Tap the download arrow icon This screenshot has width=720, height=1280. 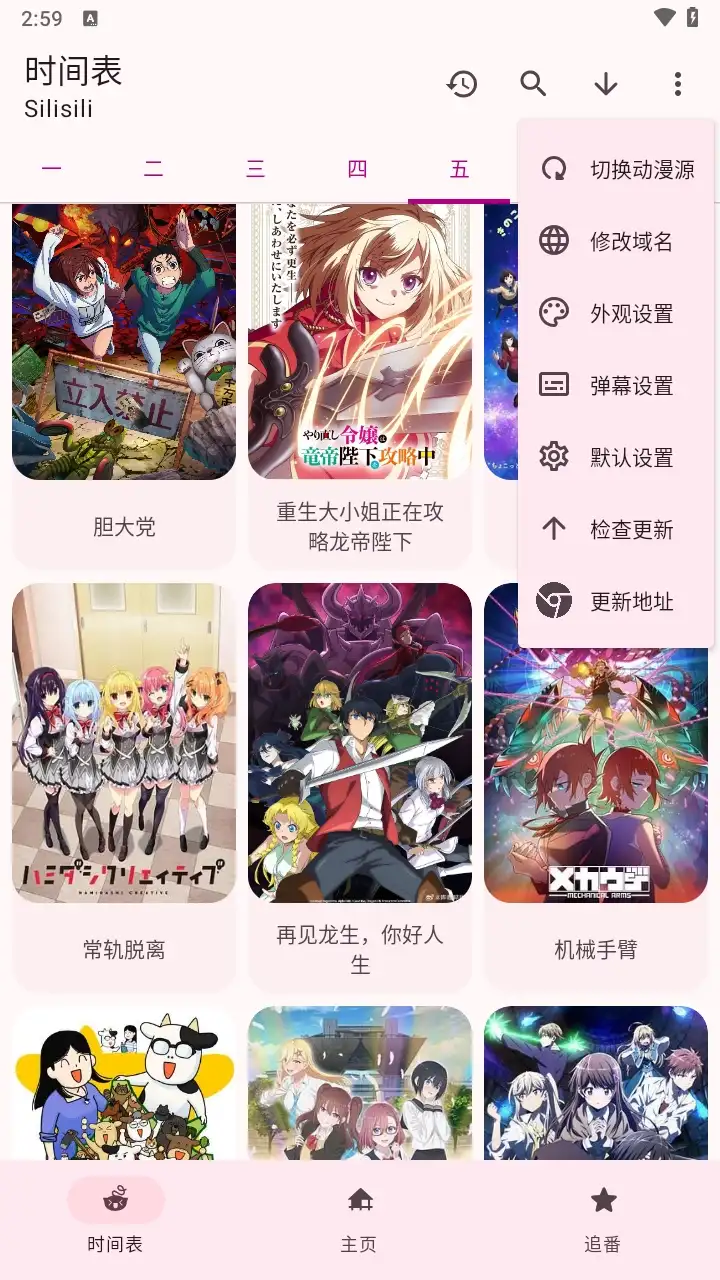pos(605,84)
